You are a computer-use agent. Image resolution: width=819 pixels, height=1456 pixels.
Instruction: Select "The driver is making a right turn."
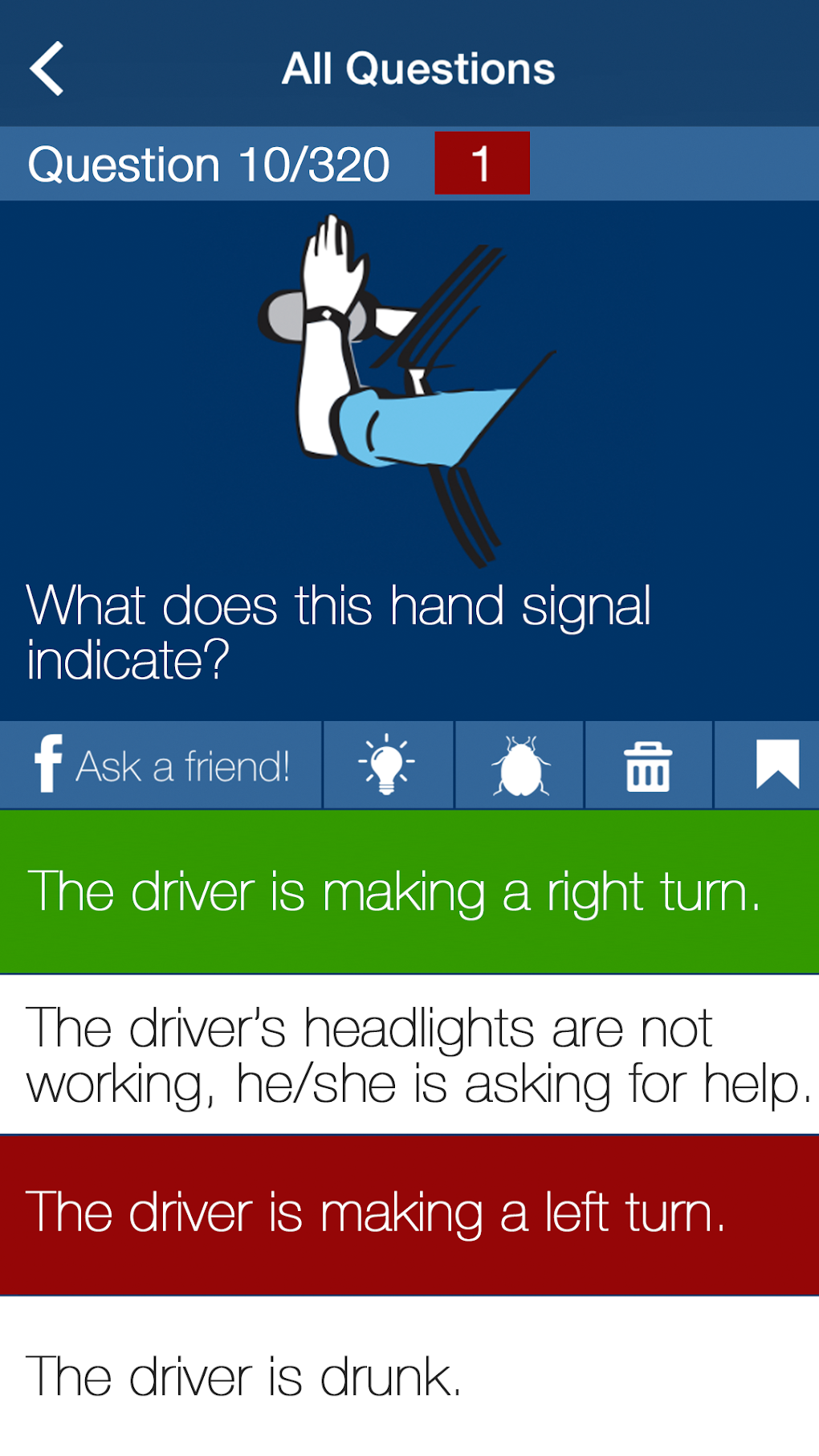tap(409, 892)
